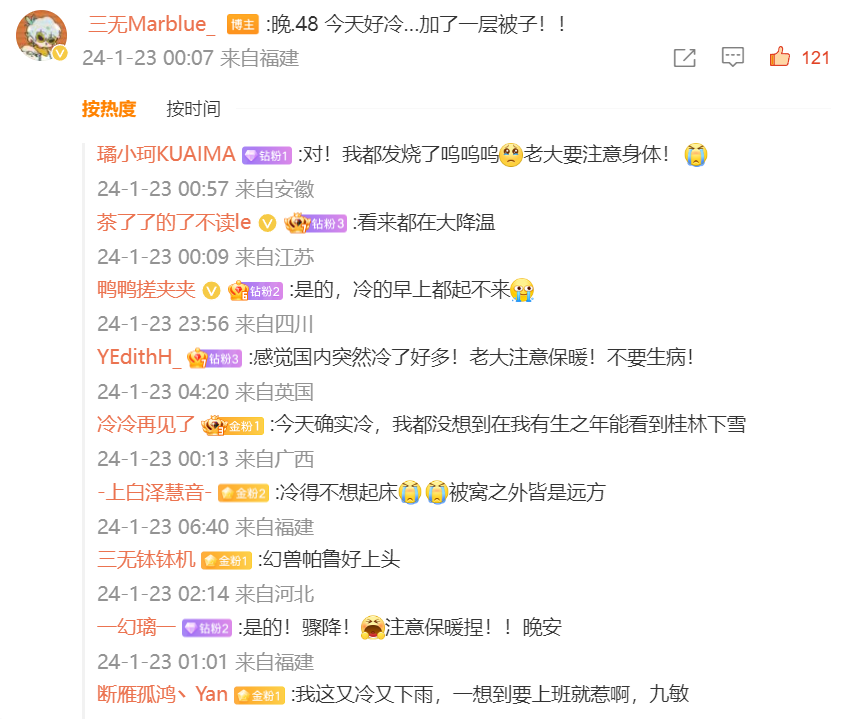The height and width of the screenshot is (719, 847).
Task: Open 冷冷再见了's profile
Action: [146, 424]
